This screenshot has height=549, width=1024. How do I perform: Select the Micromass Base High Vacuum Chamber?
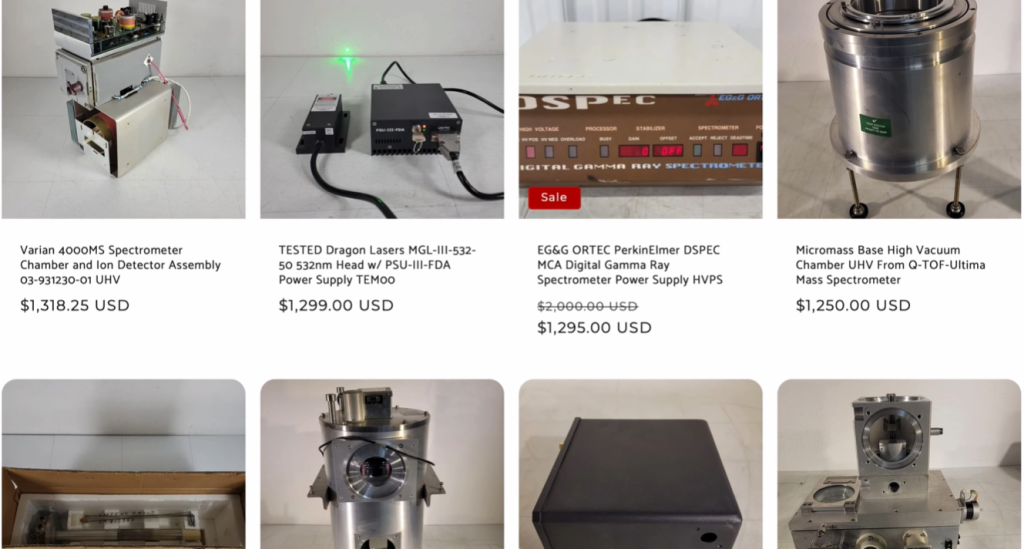[x=899, y=109]
